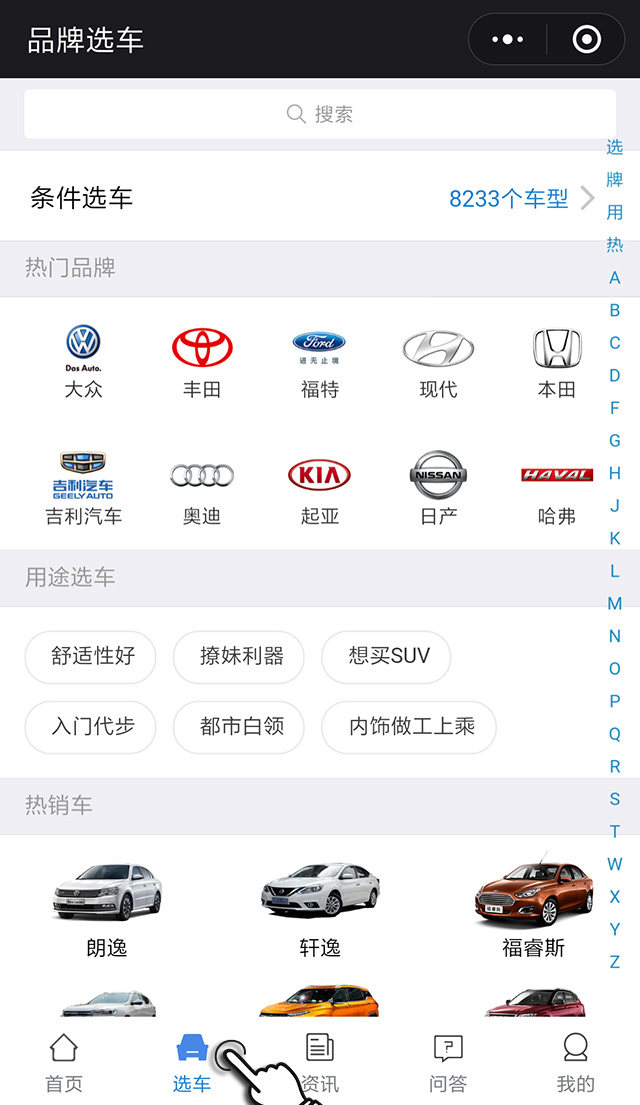Open the 日产 brand
Screen dimensions: 640x1105
click(438, 489)
